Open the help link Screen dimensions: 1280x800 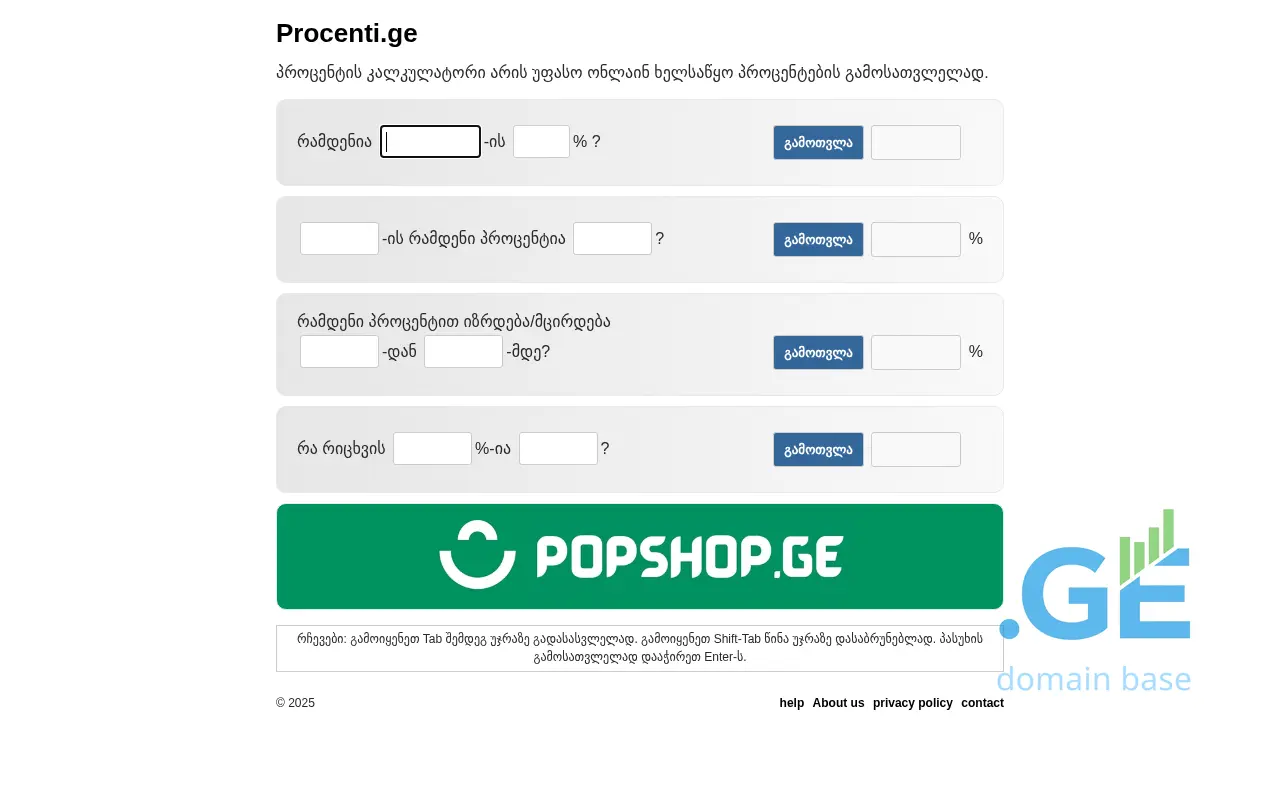[x=792, y=703]
